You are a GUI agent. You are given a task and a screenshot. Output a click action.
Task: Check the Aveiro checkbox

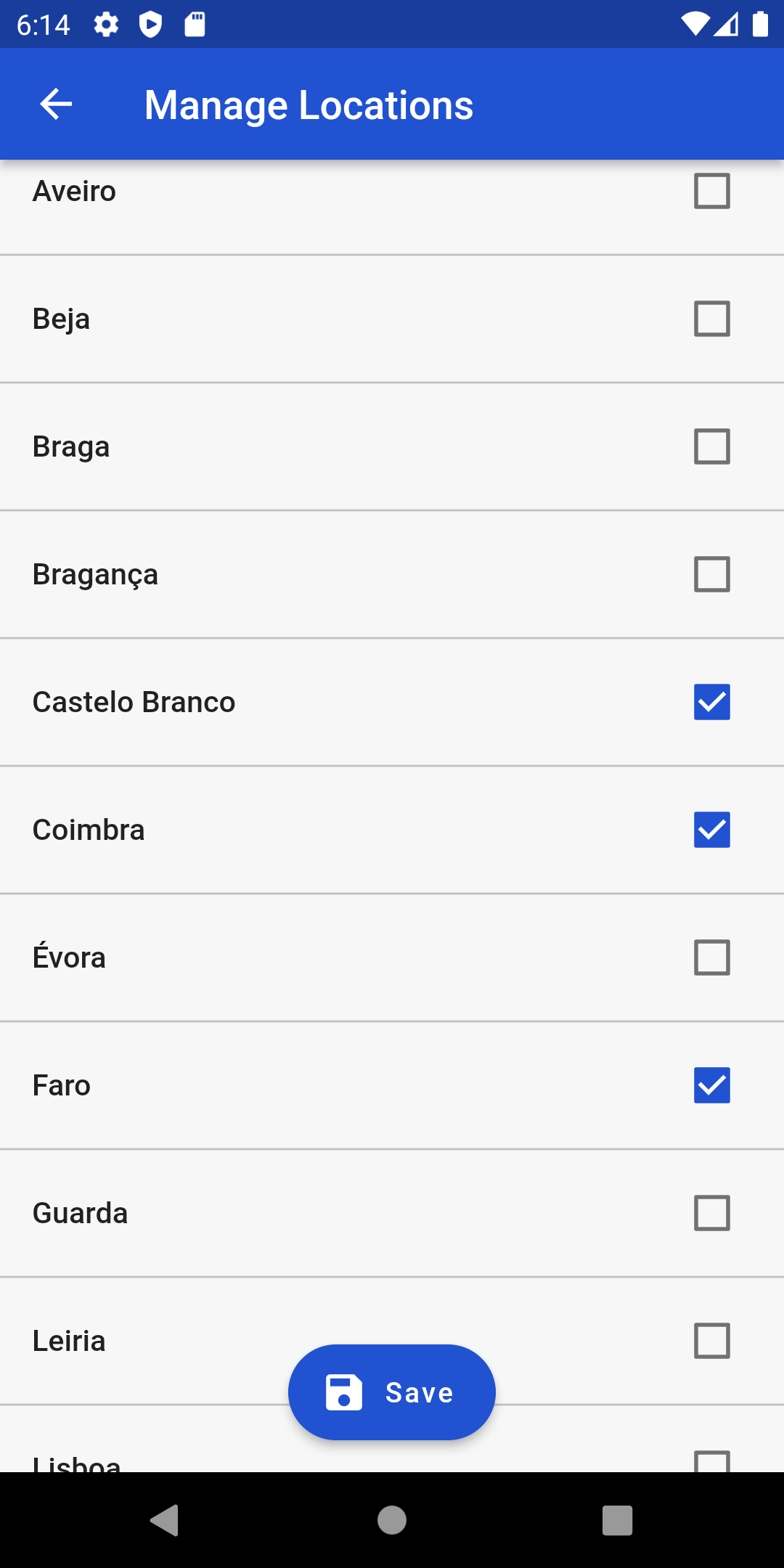click(711, 191)
